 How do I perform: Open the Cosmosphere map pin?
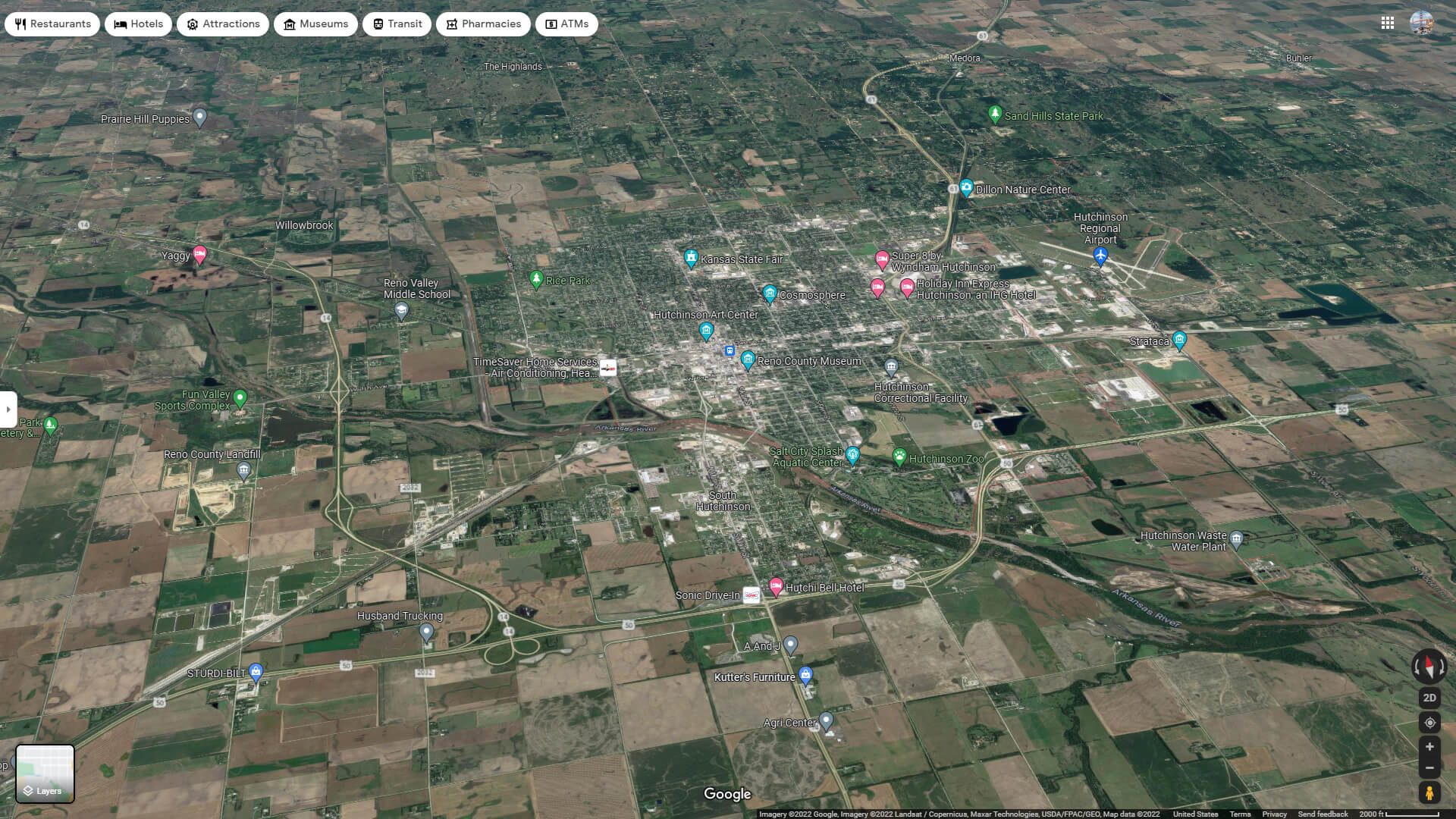pos(770,293)
